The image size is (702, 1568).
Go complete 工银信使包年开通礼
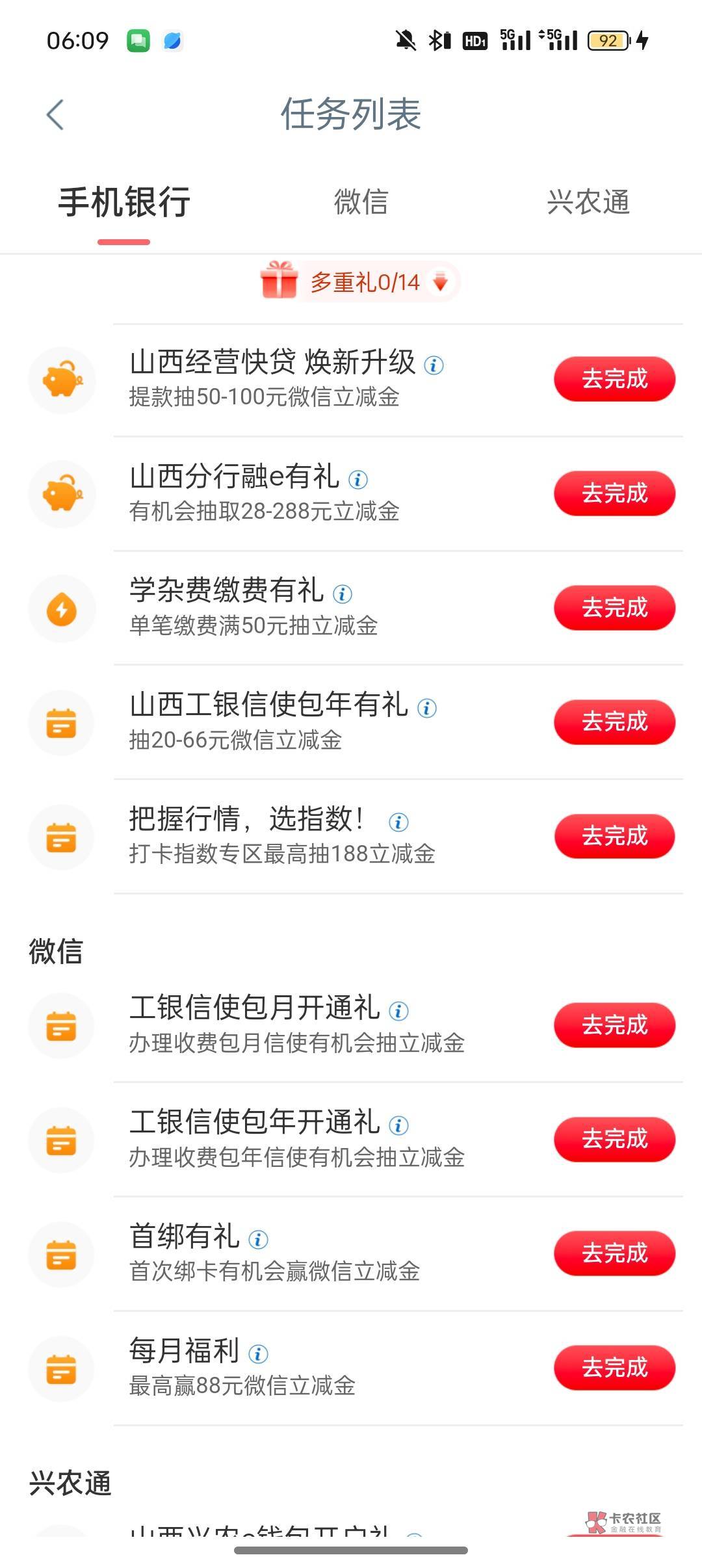(614, 1140)
